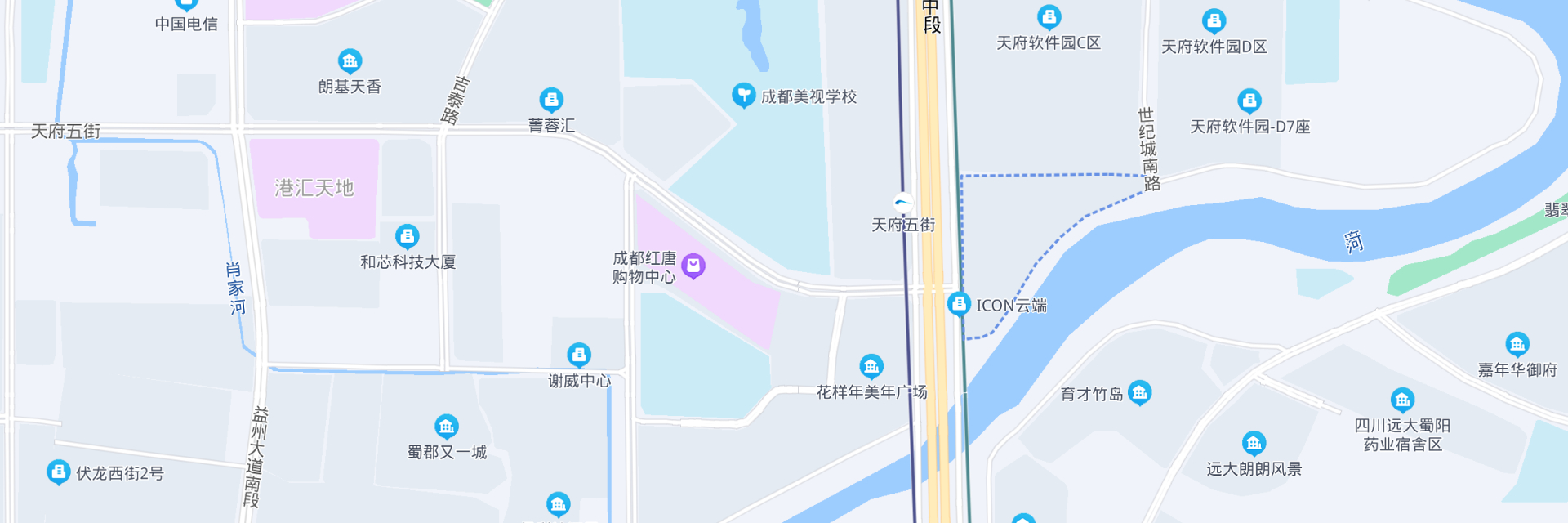Select the 天府五街 metro station marker

click(902, 203)
